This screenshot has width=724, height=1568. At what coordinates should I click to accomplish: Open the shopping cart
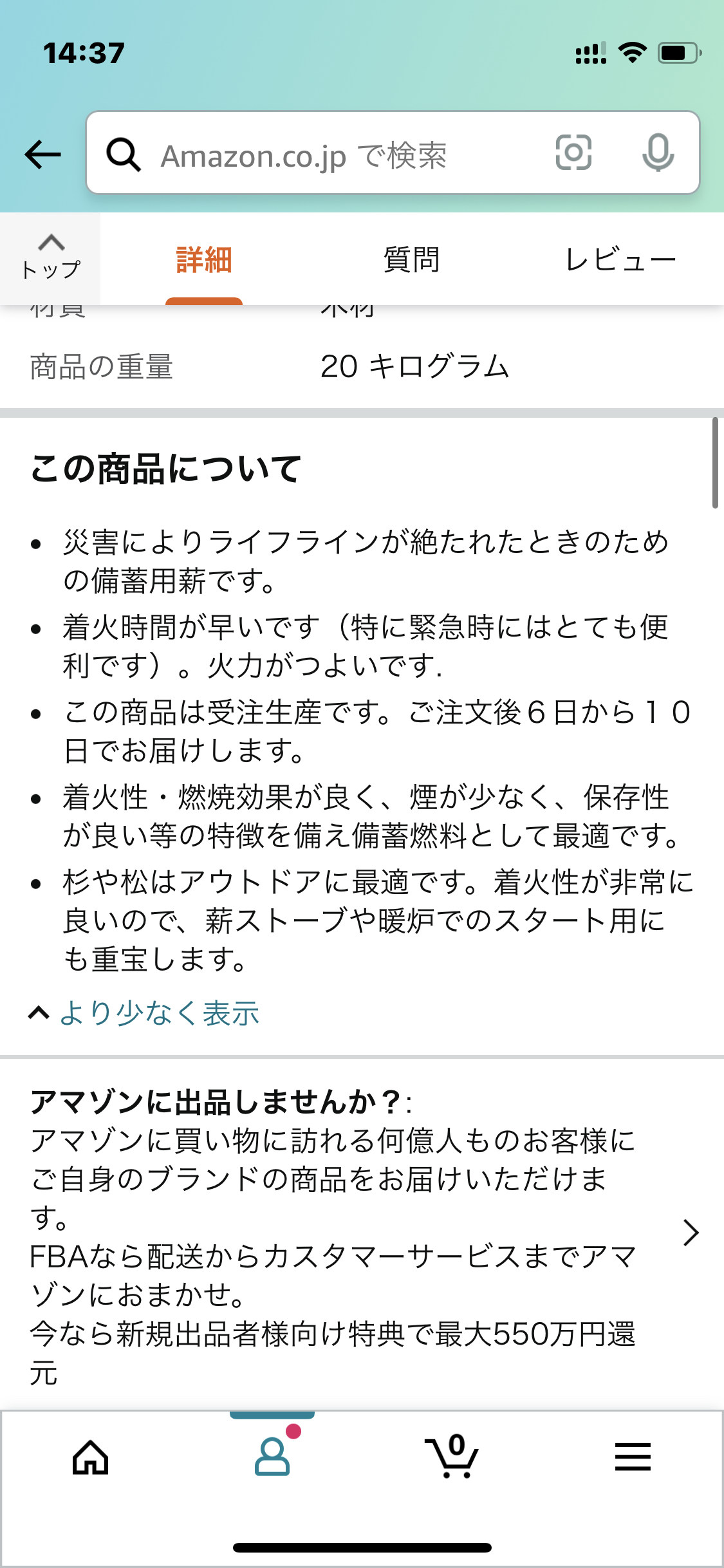(452, 1456)
